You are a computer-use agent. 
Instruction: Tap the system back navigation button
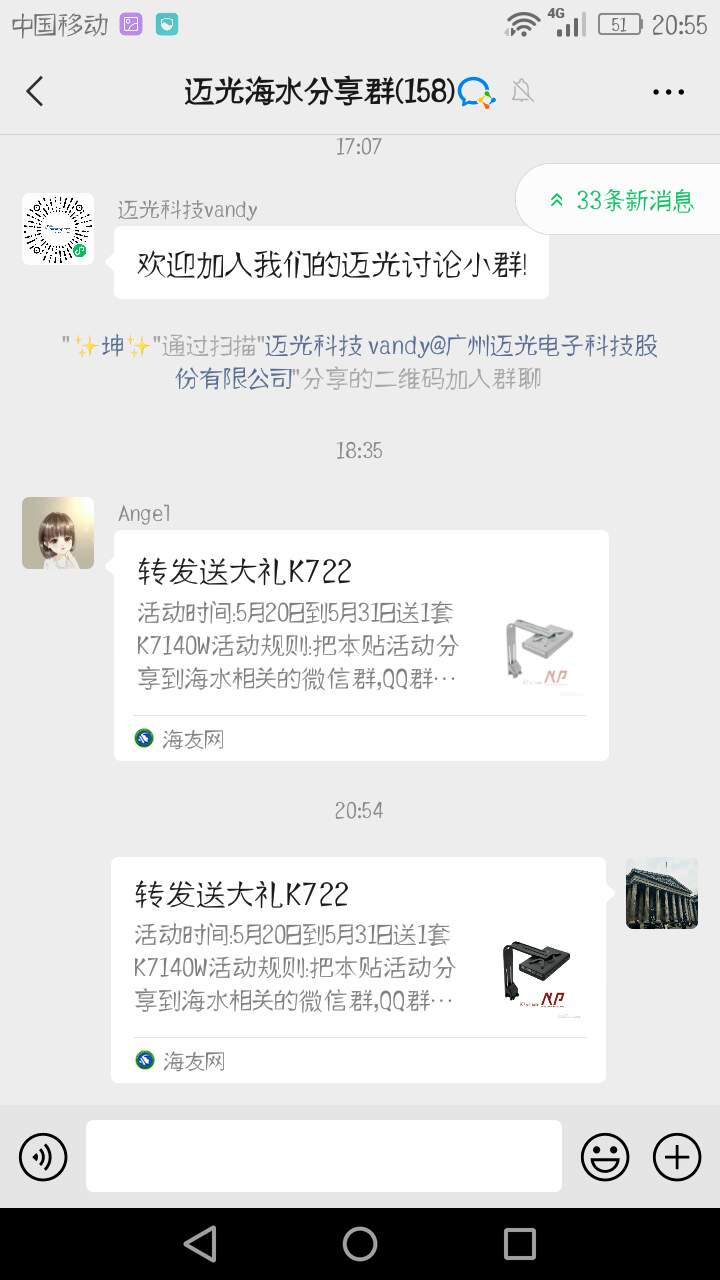pos(200,1244)
